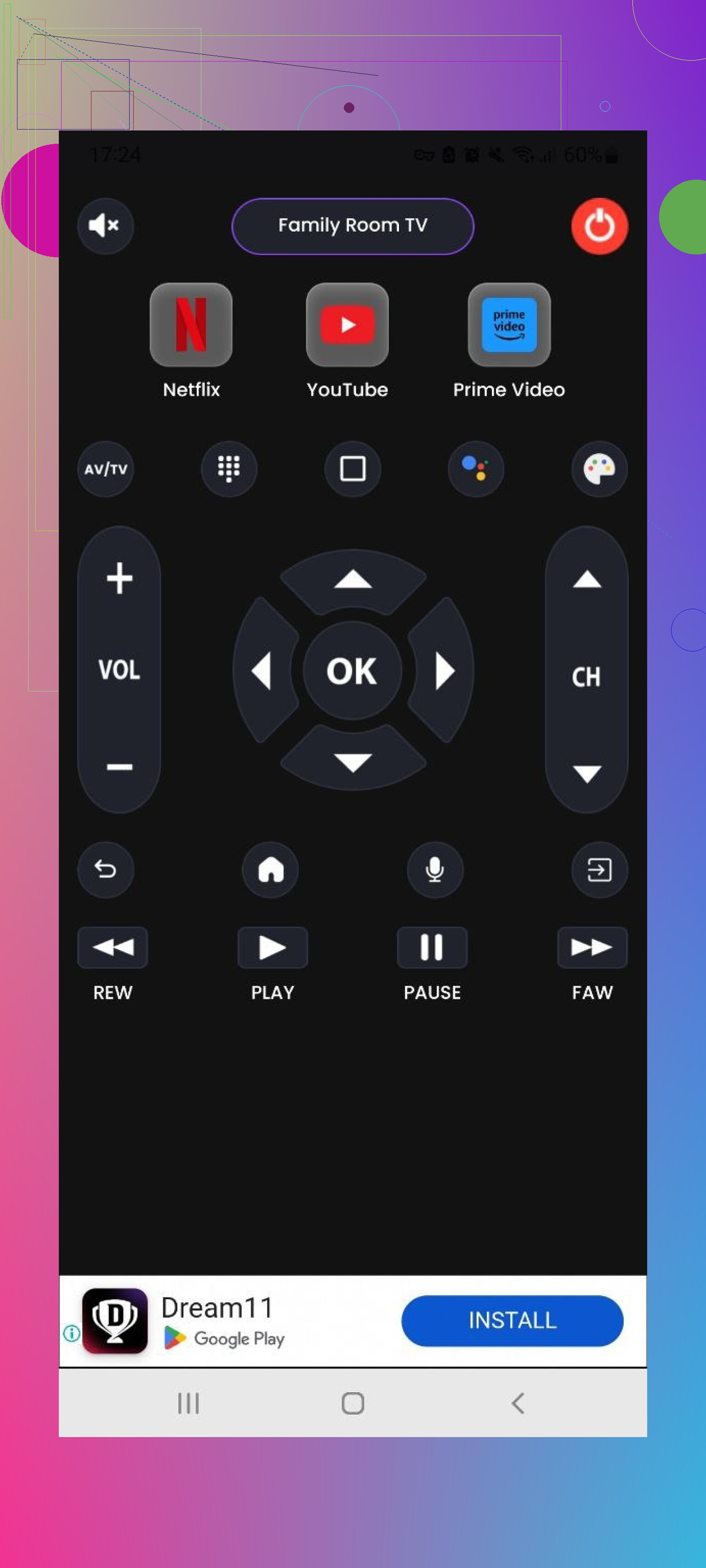Image resolution: width=706 pixels, height=1568 pixels.
Task: Switch input with the AV/TV button
Action: 105,469
